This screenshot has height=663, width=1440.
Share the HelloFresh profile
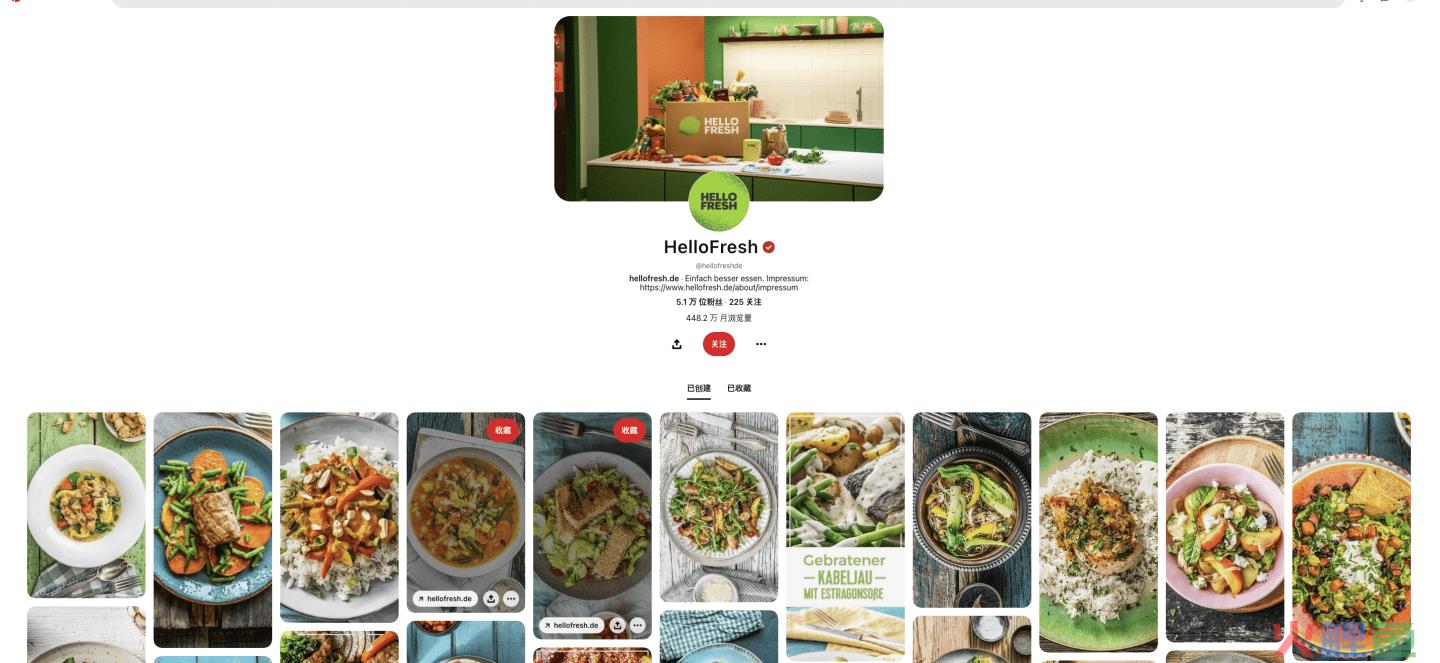[677, 344]
